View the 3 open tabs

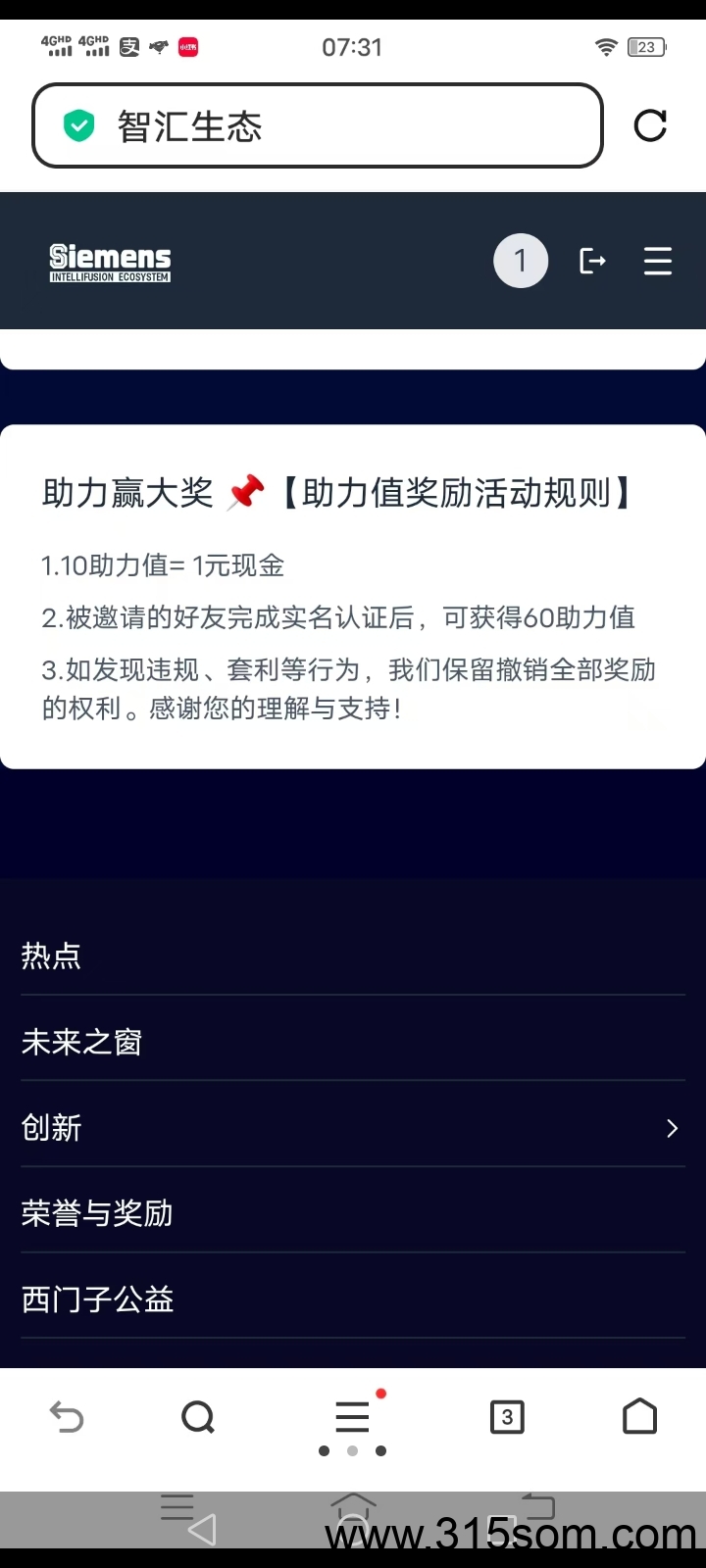point(507,1417)
